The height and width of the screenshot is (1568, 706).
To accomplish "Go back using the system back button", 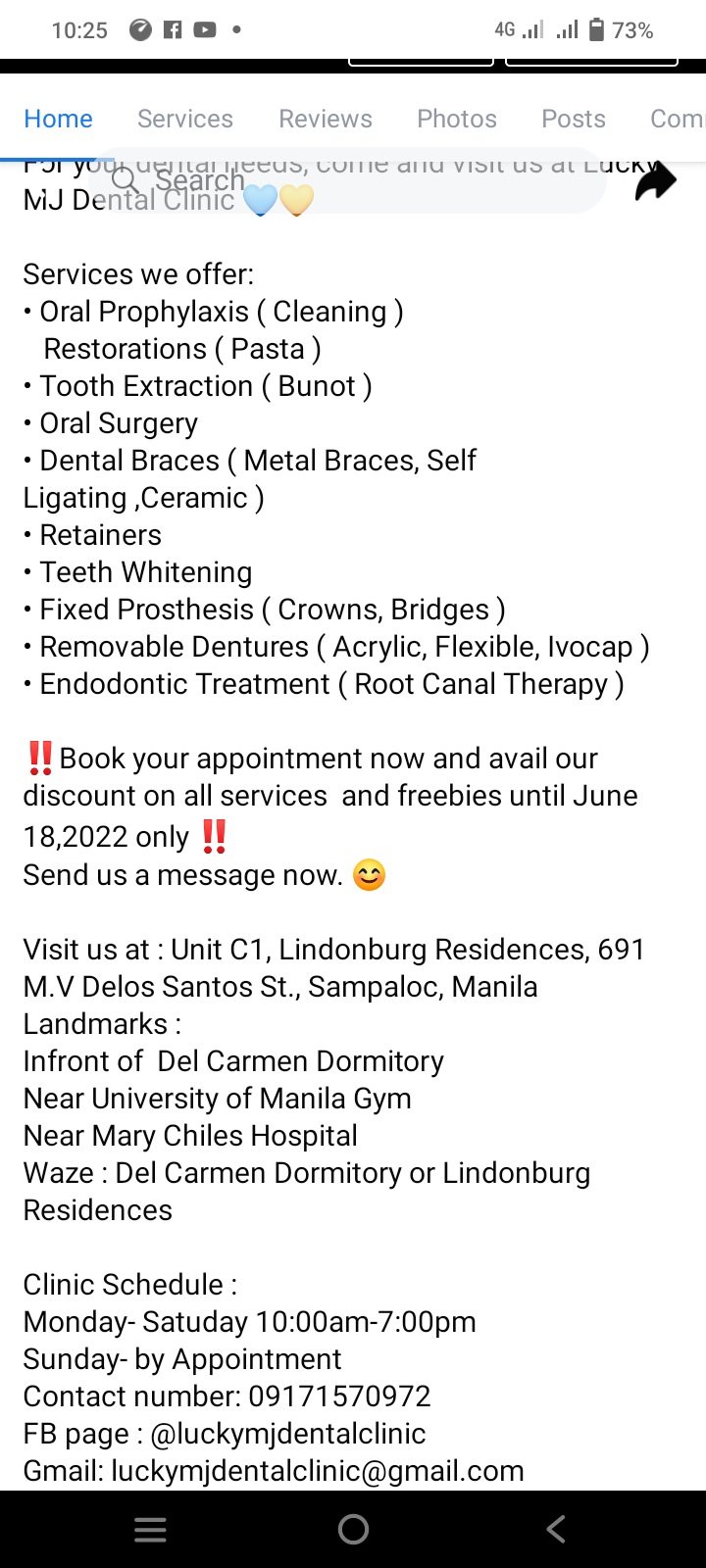I will [x=556, y=1529].
